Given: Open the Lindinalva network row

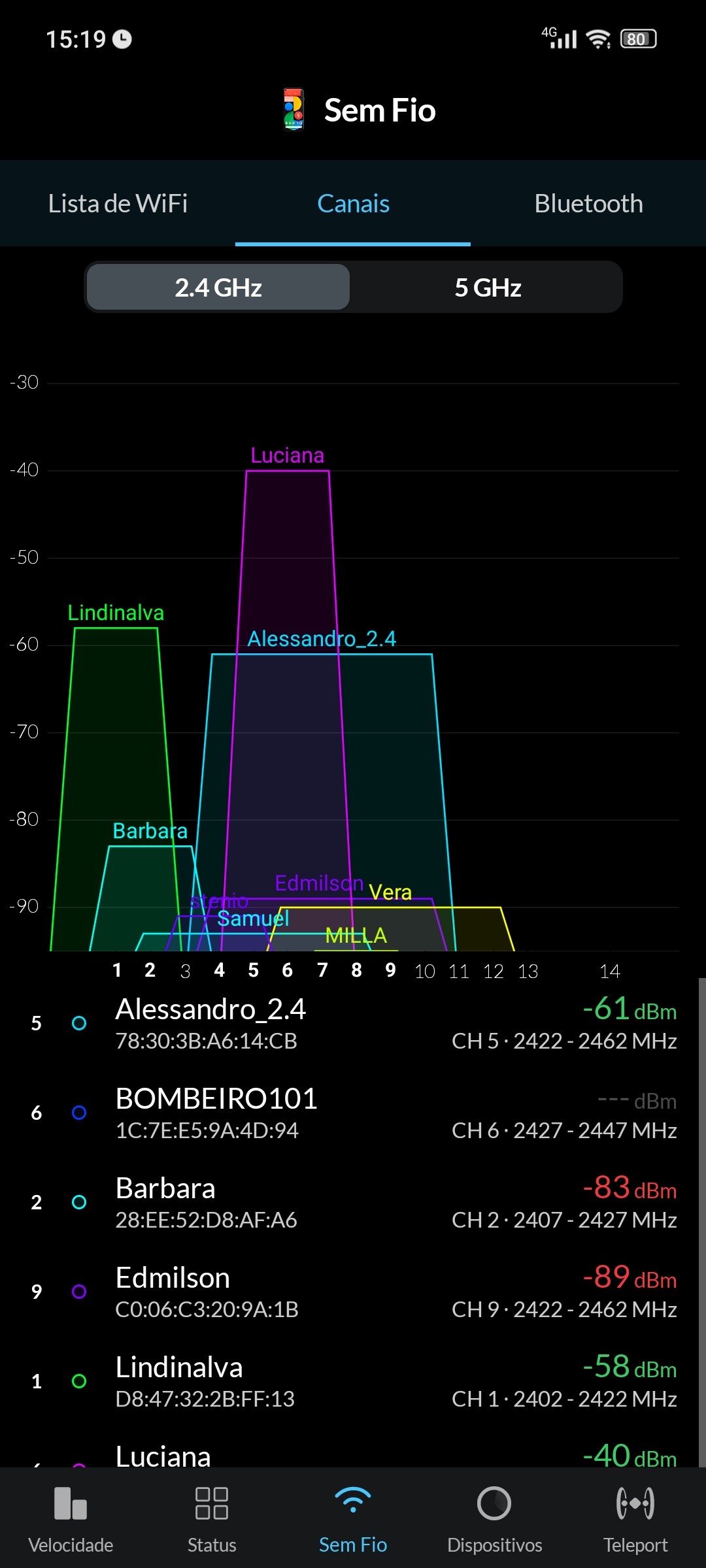Looking at the screenshot, I should coord(353,1381).
